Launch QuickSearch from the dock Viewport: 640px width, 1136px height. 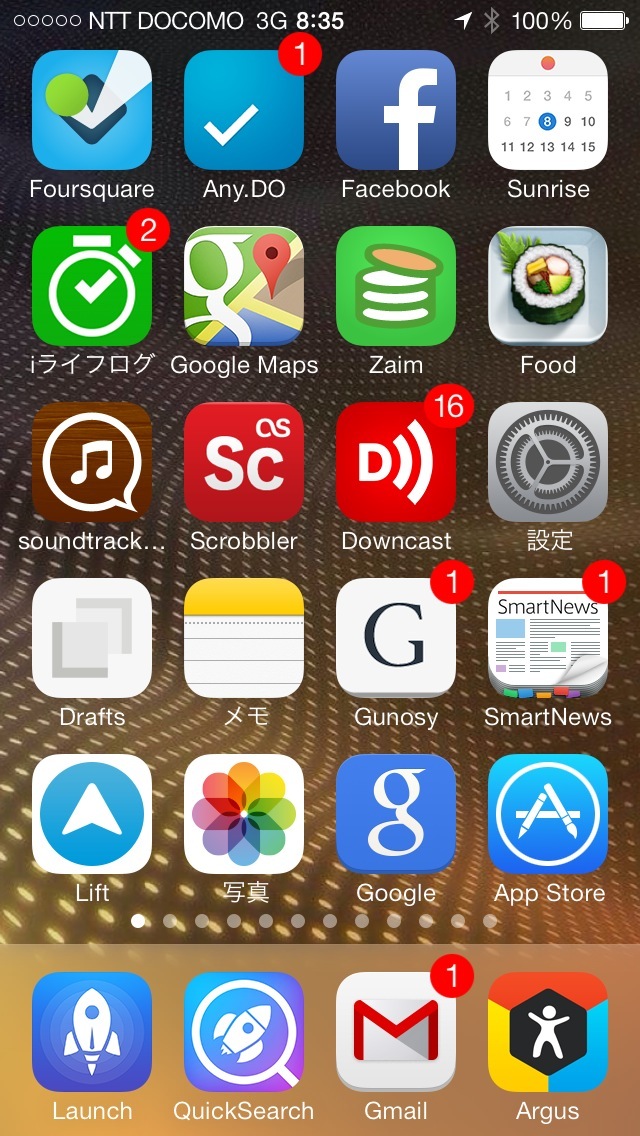coord(244,1032)
